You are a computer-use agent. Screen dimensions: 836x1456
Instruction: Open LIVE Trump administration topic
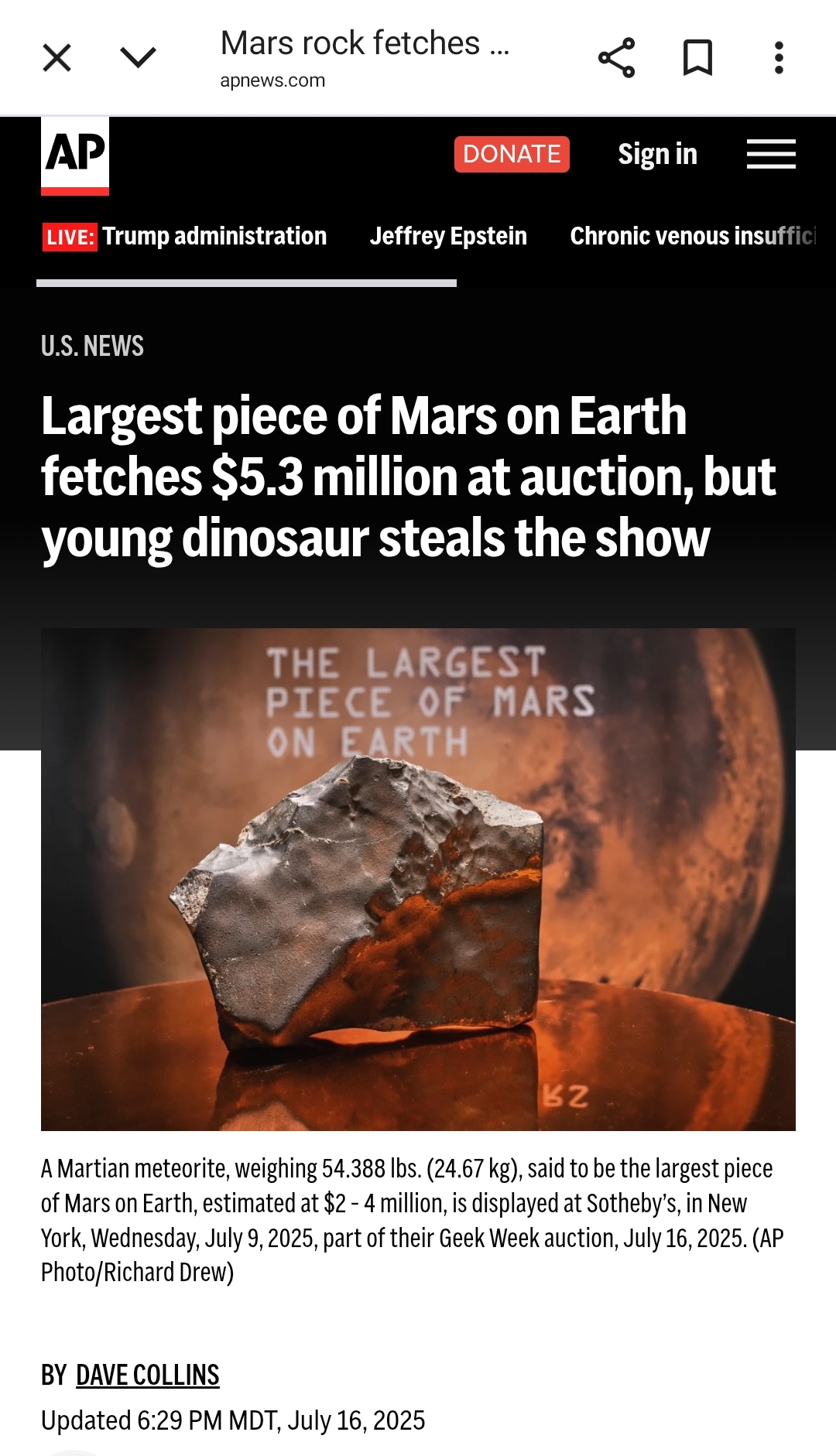coord(185,236)
